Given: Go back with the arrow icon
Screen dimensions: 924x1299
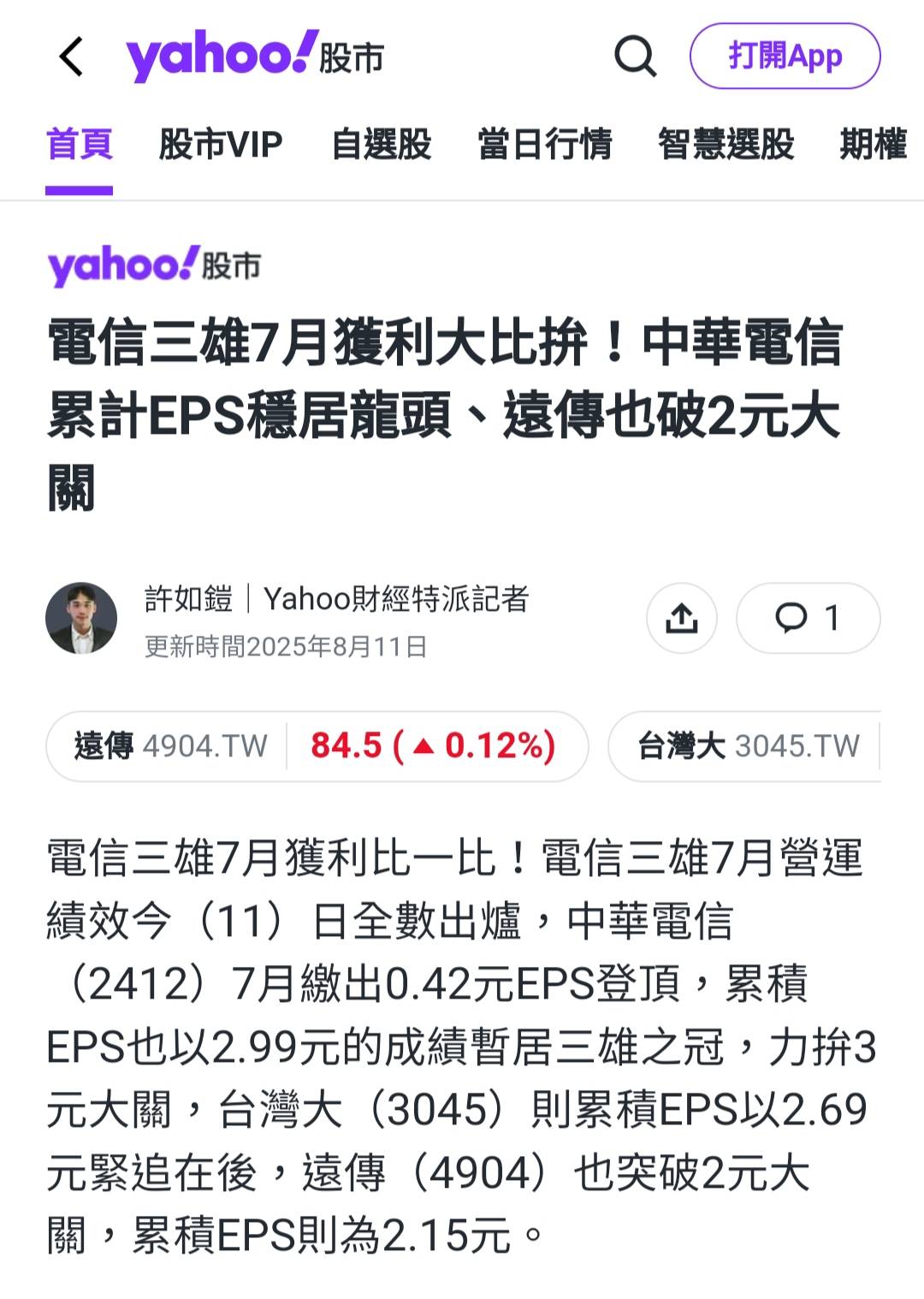Looking at the screenshot, I should tap(72, 57).
